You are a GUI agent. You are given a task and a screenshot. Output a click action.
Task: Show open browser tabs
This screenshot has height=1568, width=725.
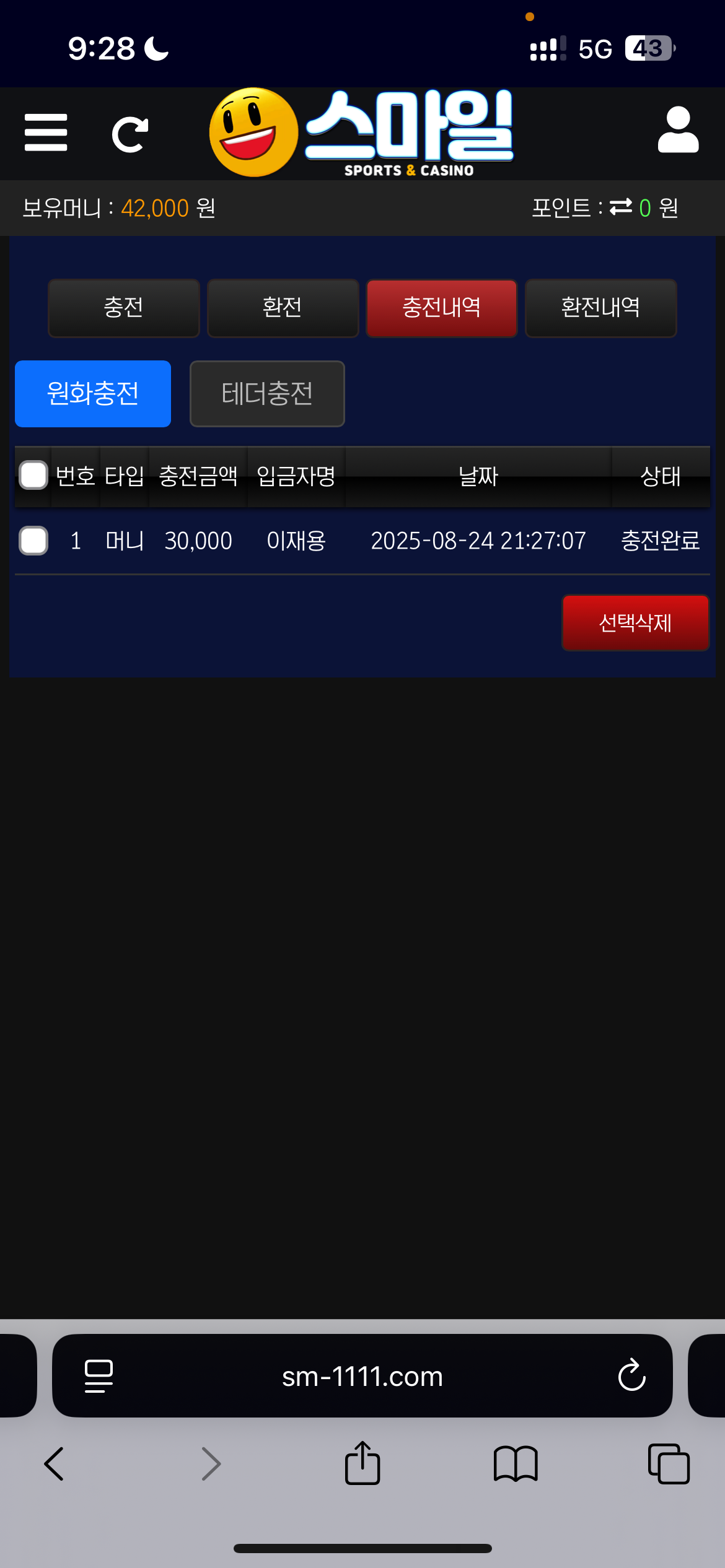tap(669, 1464)
